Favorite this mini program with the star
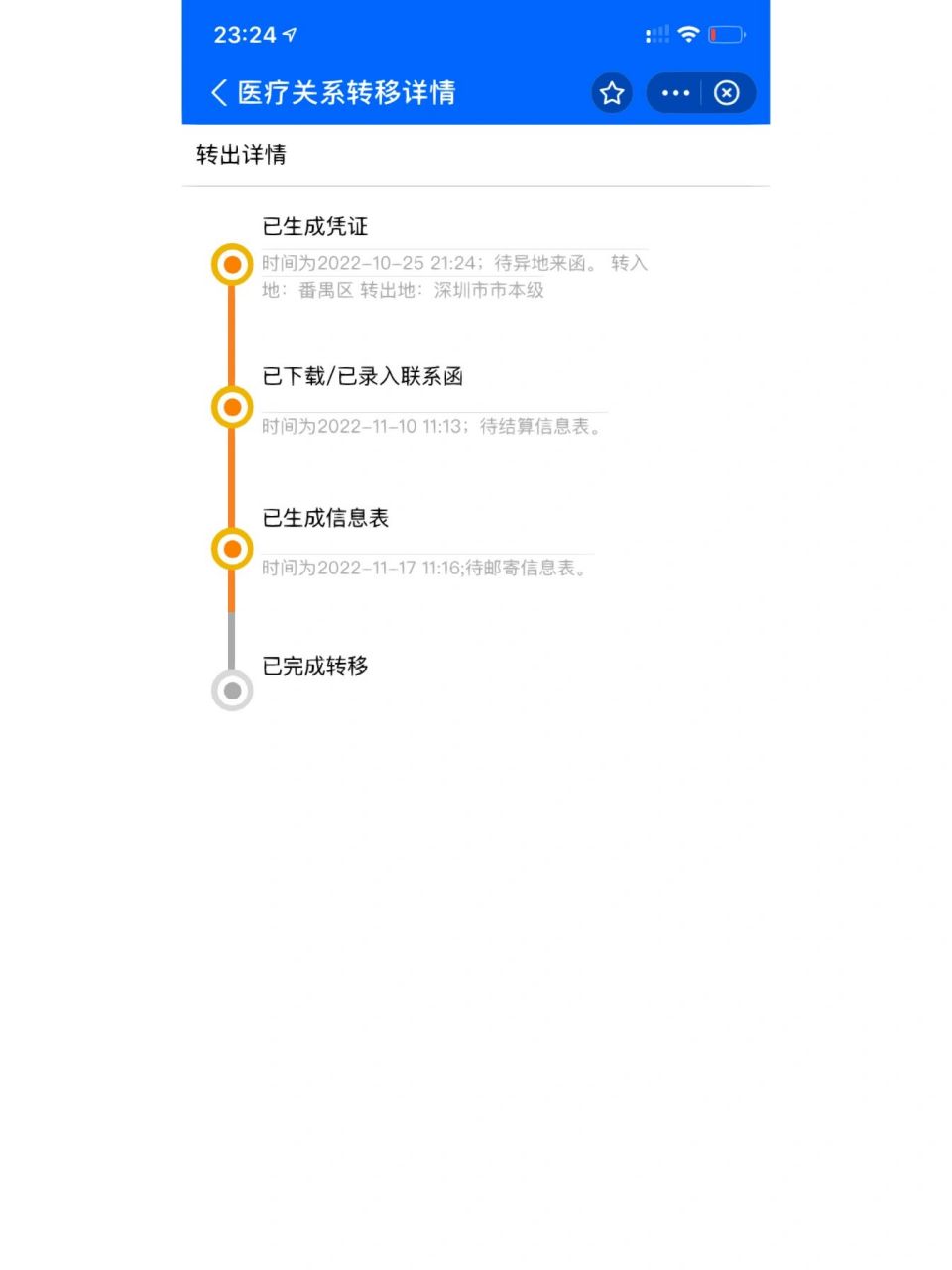 coord(612,93)
